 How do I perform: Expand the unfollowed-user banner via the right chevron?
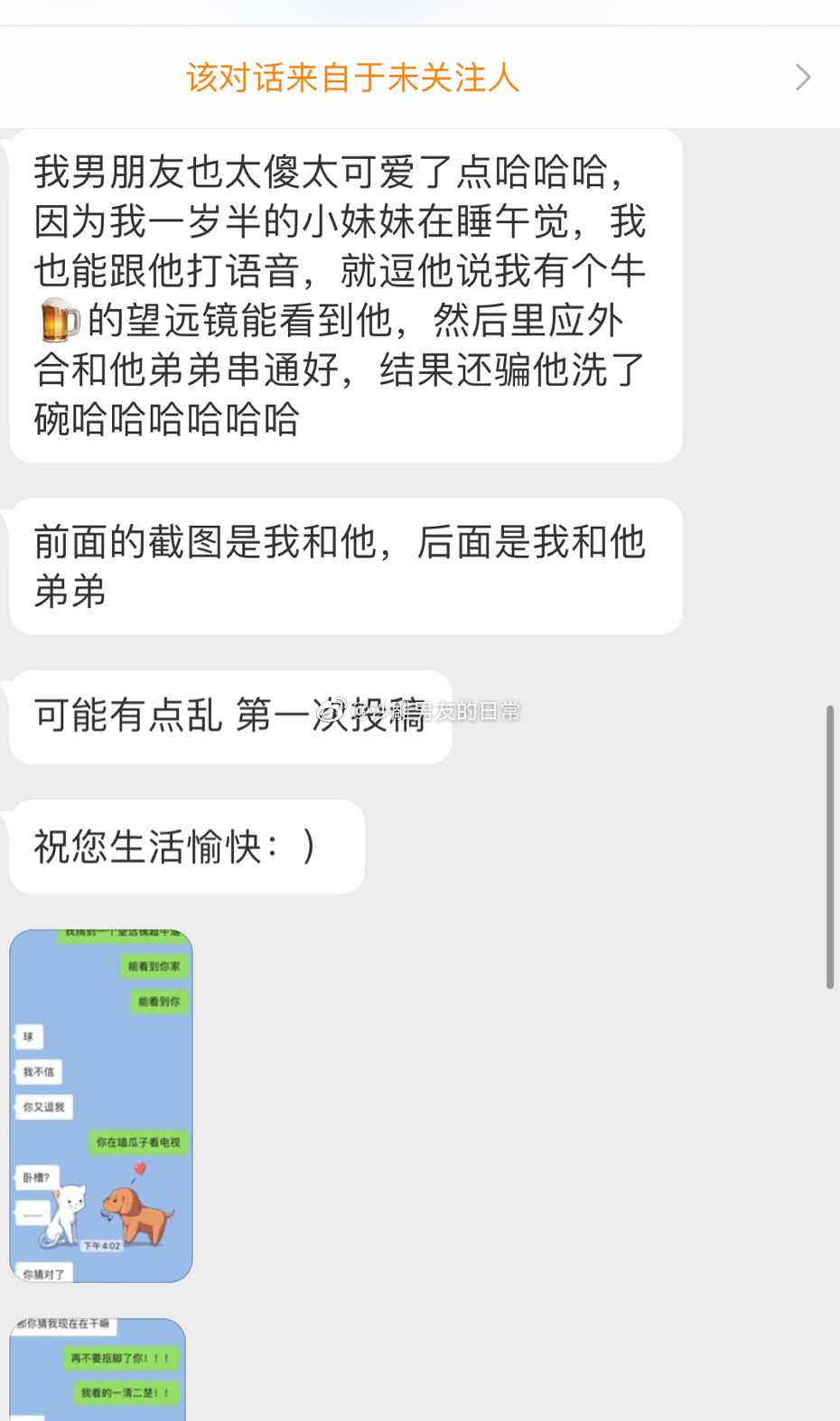point(802,77)
